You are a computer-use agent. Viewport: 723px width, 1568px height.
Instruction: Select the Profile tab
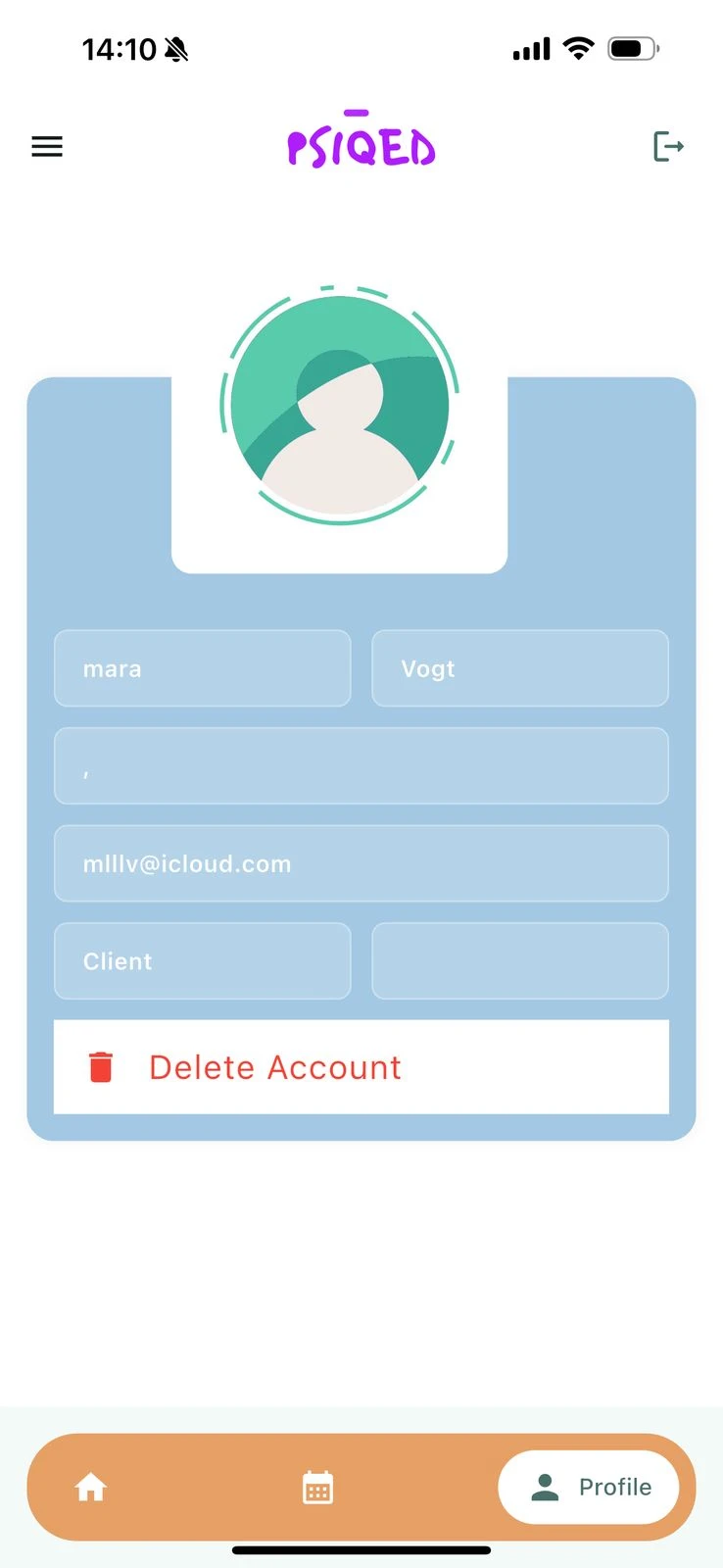click(x=589, y=1488)
